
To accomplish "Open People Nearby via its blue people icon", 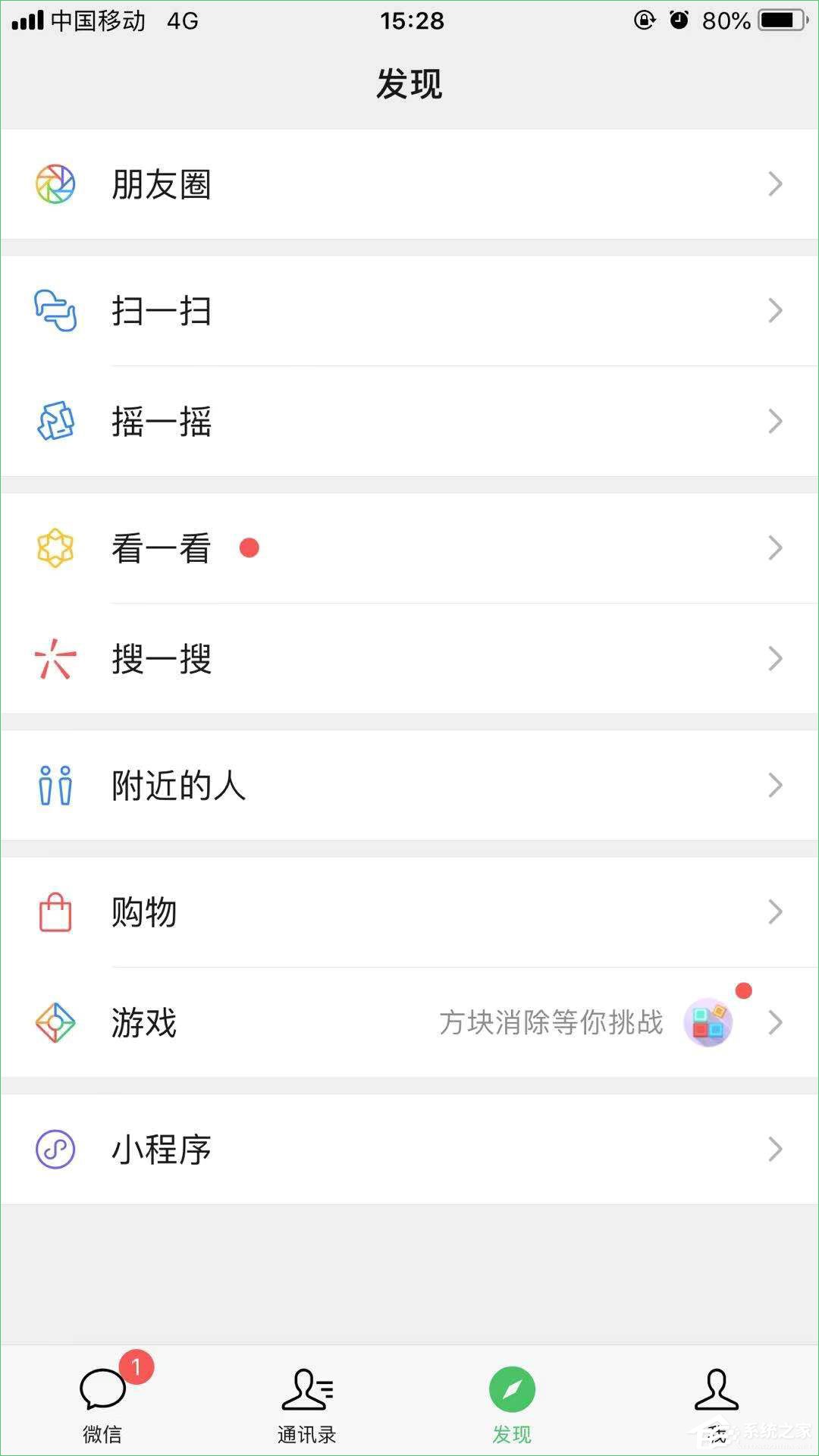I will pos(55,786).
